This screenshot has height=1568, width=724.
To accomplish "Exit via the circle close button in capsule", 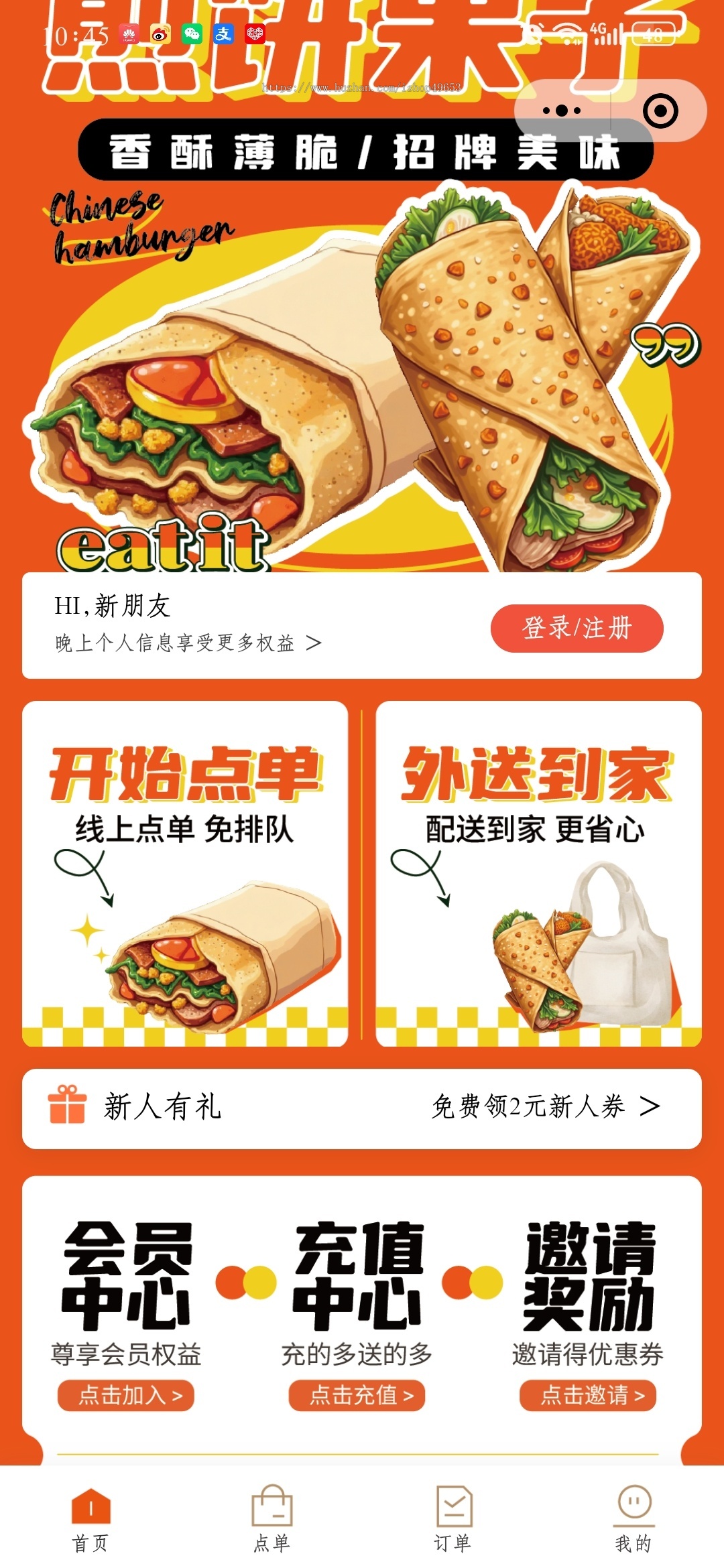I will (x=660, y=111).
